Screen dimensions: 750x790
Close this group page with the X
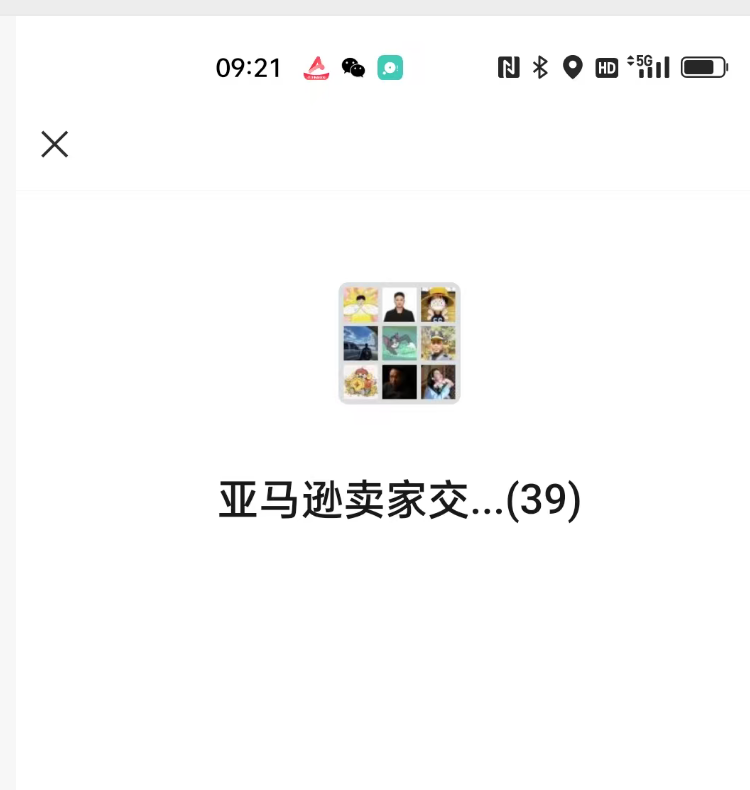pyautogui.click(x=55, y=144)
